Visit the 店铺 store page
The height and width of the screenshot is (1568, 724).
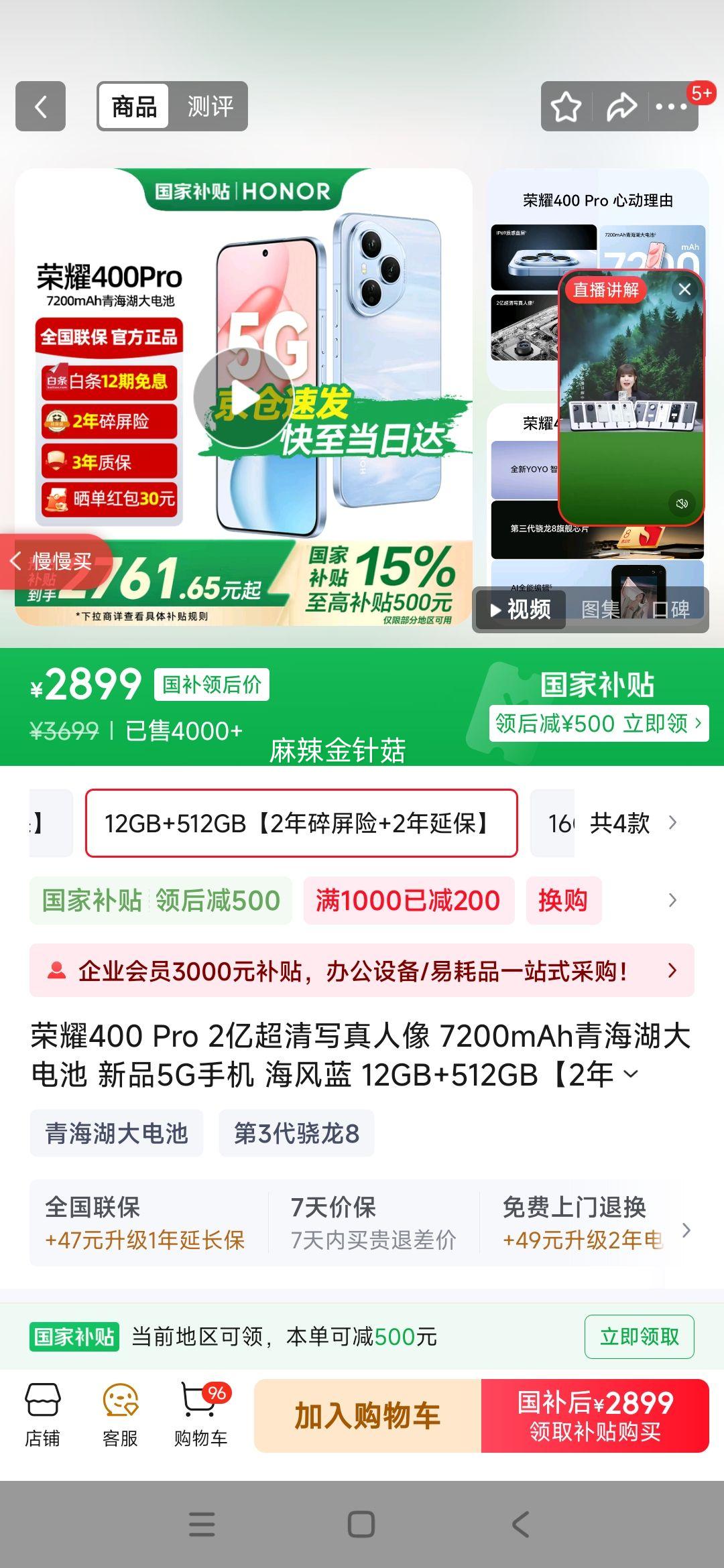coord(42,1415)
